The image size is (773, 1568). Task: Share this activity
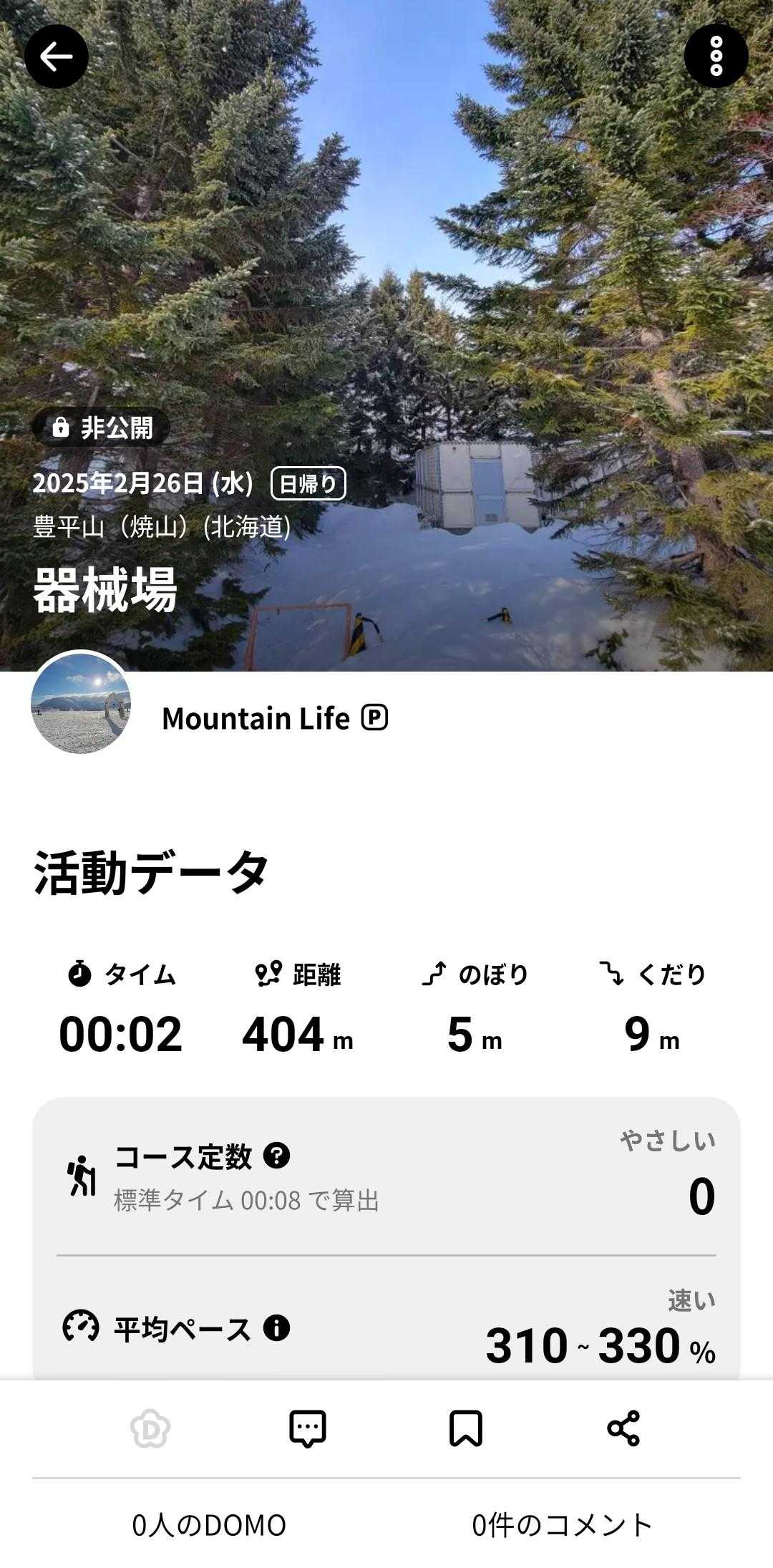tap(623, 1429)
